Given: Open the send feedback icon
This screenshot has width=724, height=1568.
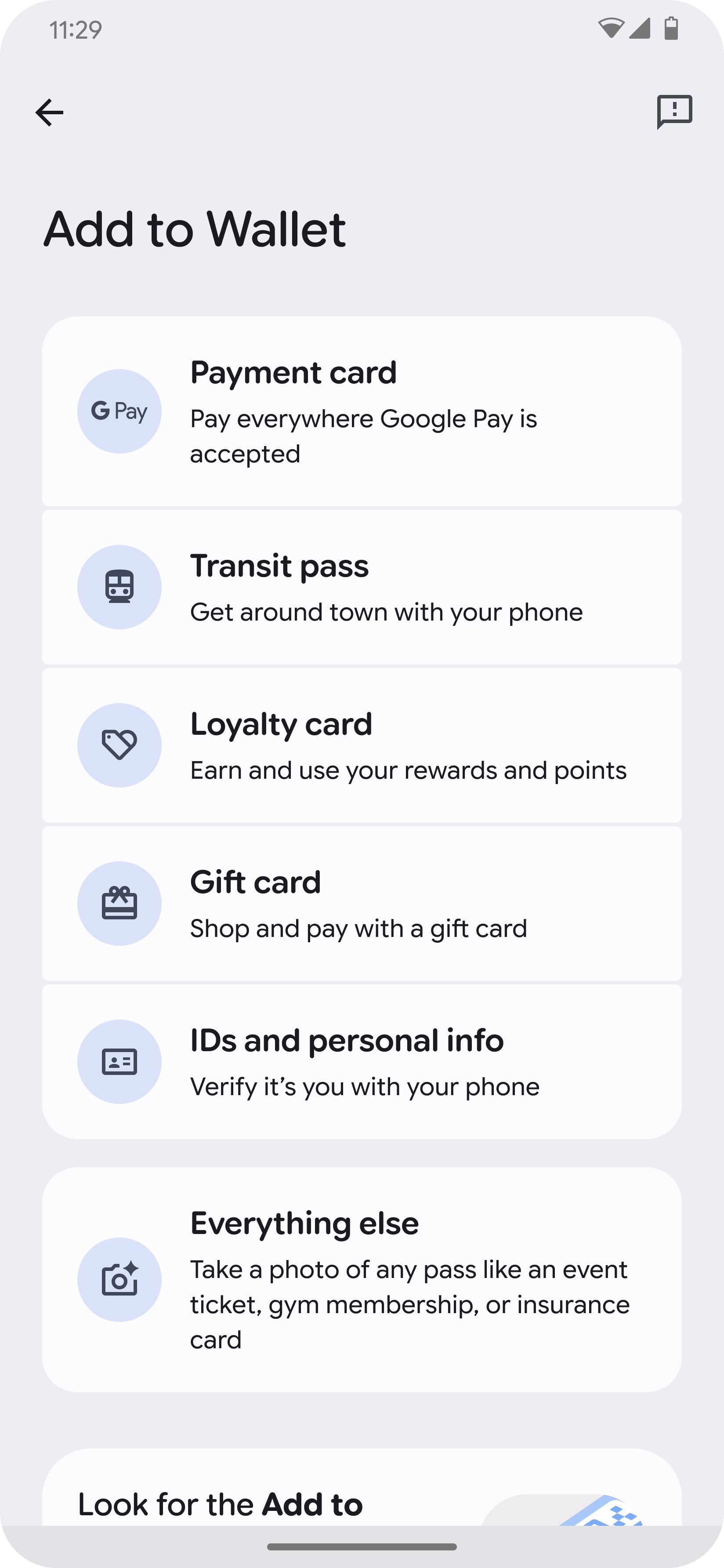Looking at the screenshot, I should [x=674, y=112].
